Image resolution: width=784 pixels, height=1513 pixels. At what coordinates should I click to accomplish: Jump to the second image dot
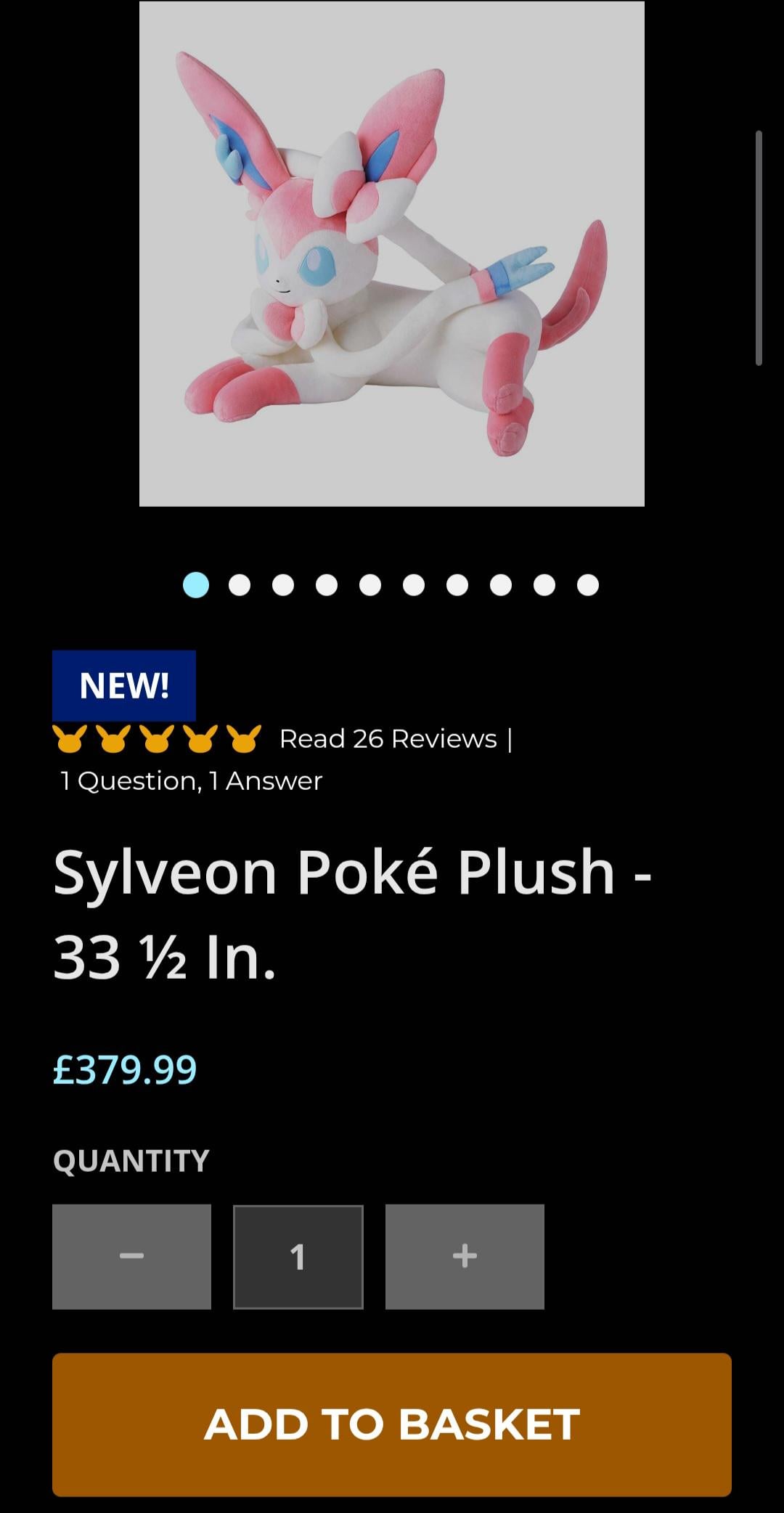(240, 584)
